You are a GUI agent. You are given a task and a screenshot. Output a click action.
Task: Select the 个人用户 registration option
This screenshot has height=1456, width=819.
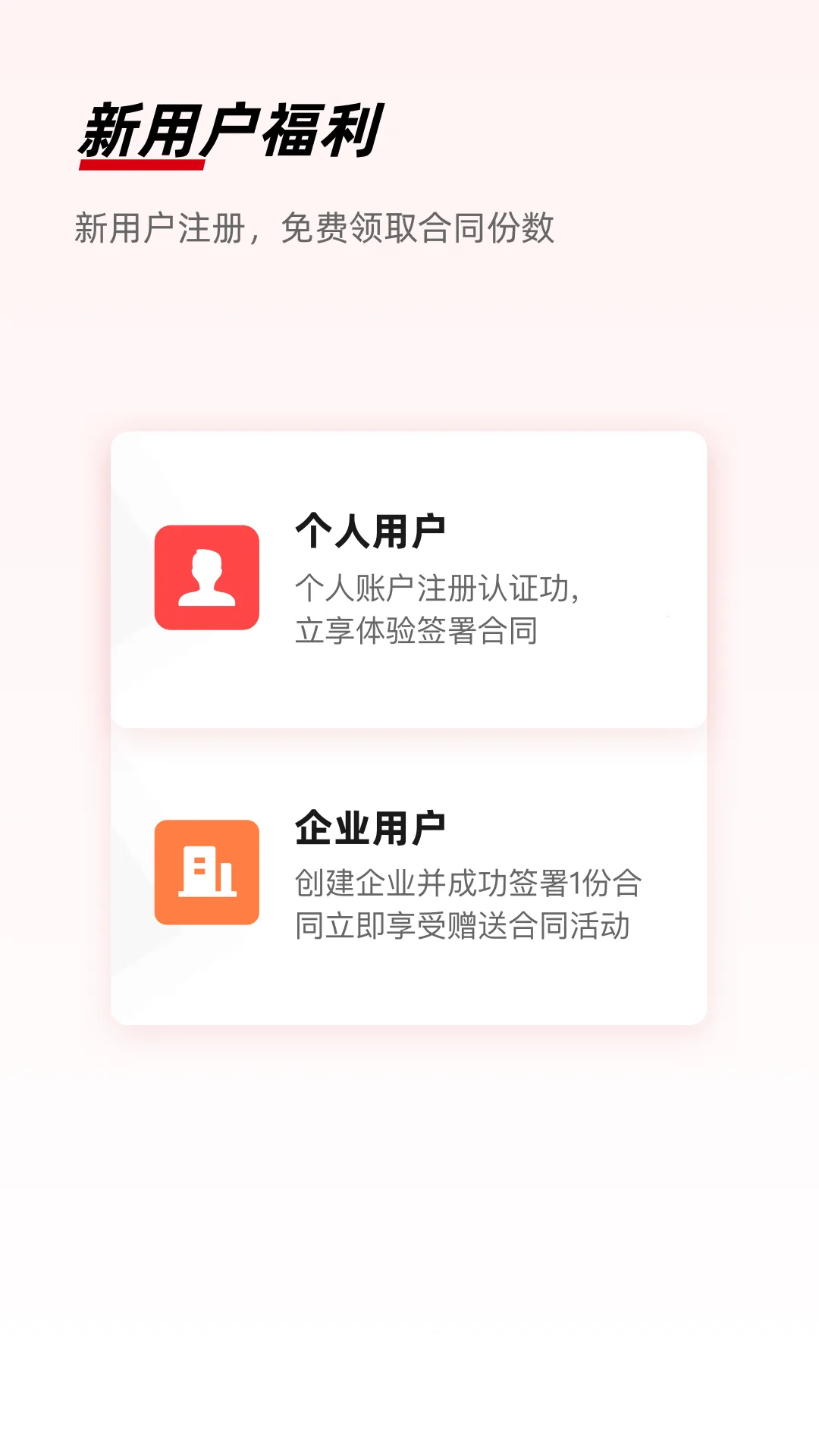pos(409,580)
